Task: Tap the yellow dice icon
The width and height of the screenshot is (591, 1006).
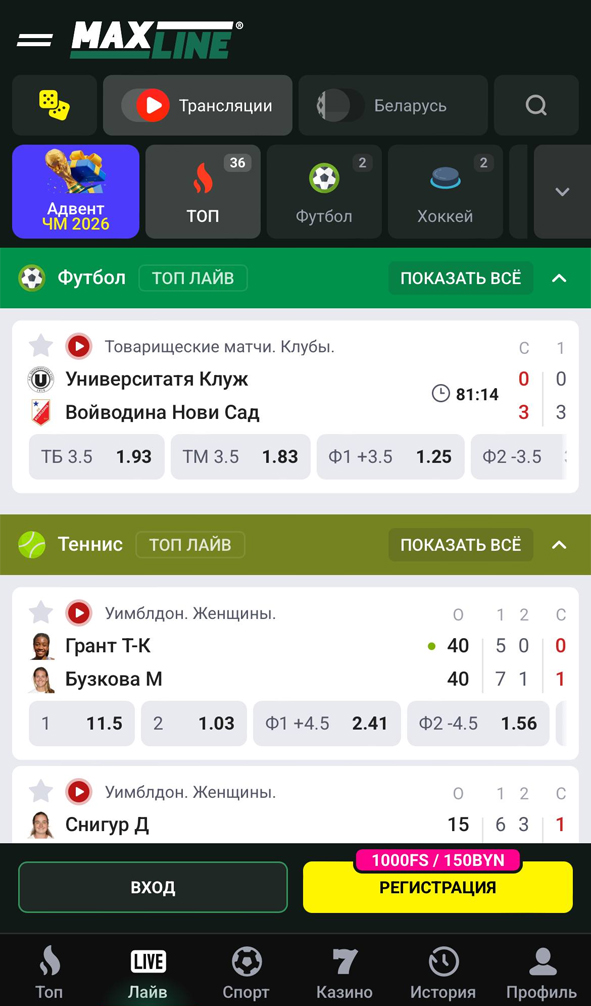Action: coord(55,105)
